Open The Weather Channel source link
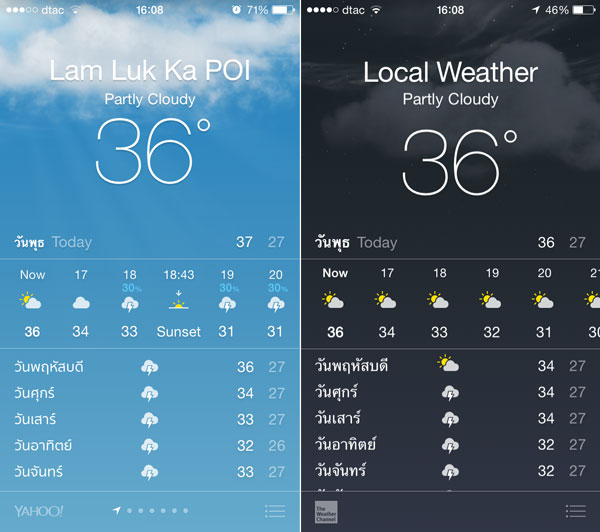Screen dimensions: 600x532 click(326, 511)
